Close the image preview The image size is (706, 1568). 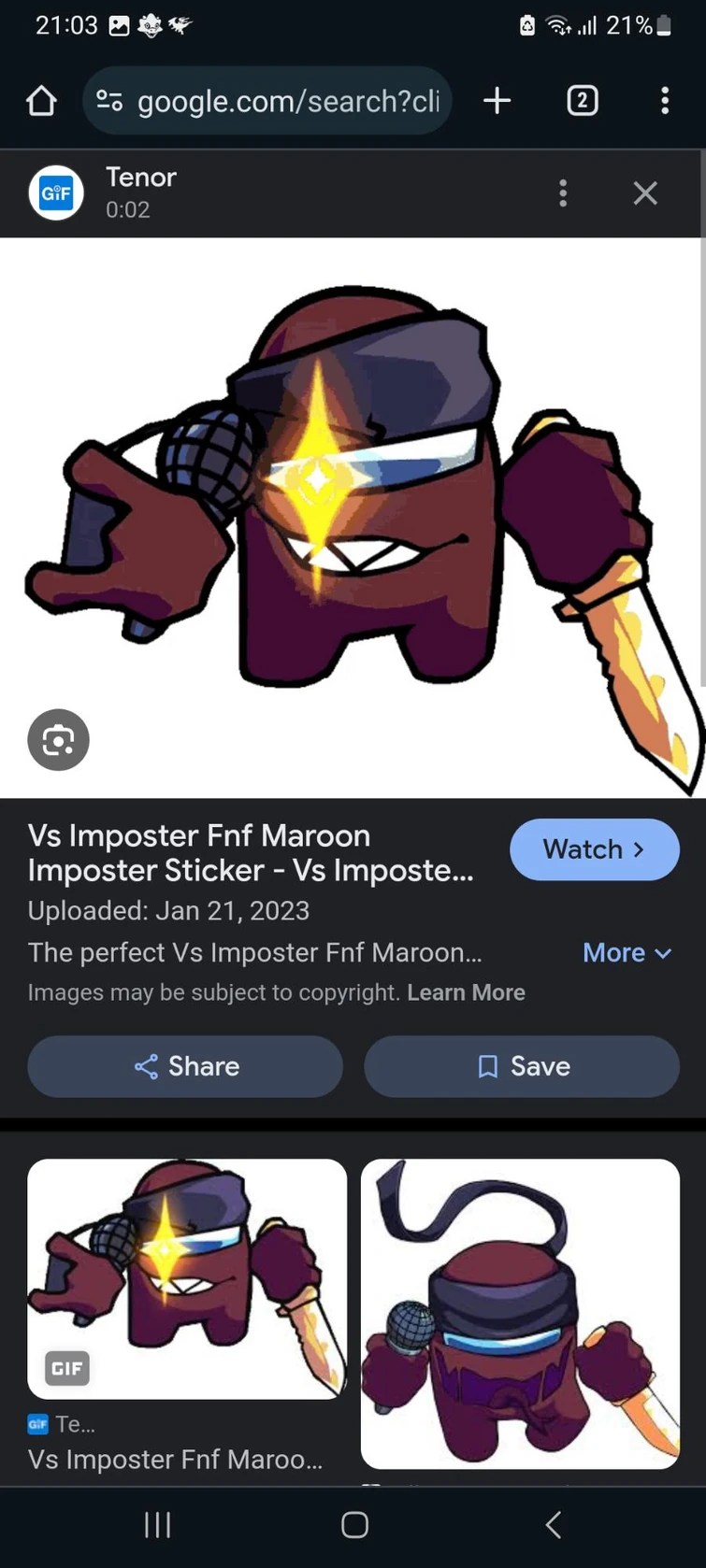coord(645,193)
